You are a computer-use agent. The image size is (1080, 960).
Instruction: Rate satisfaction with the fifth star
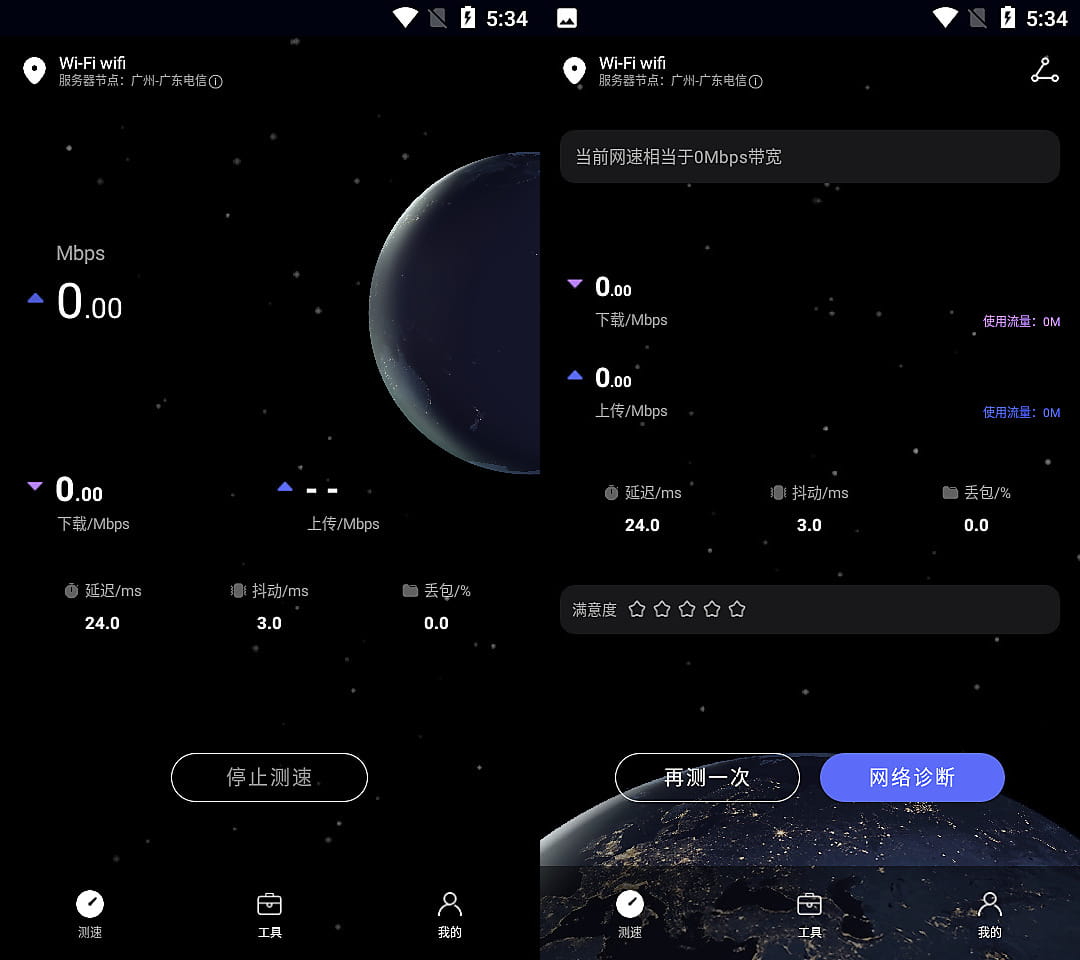[737, 609]
